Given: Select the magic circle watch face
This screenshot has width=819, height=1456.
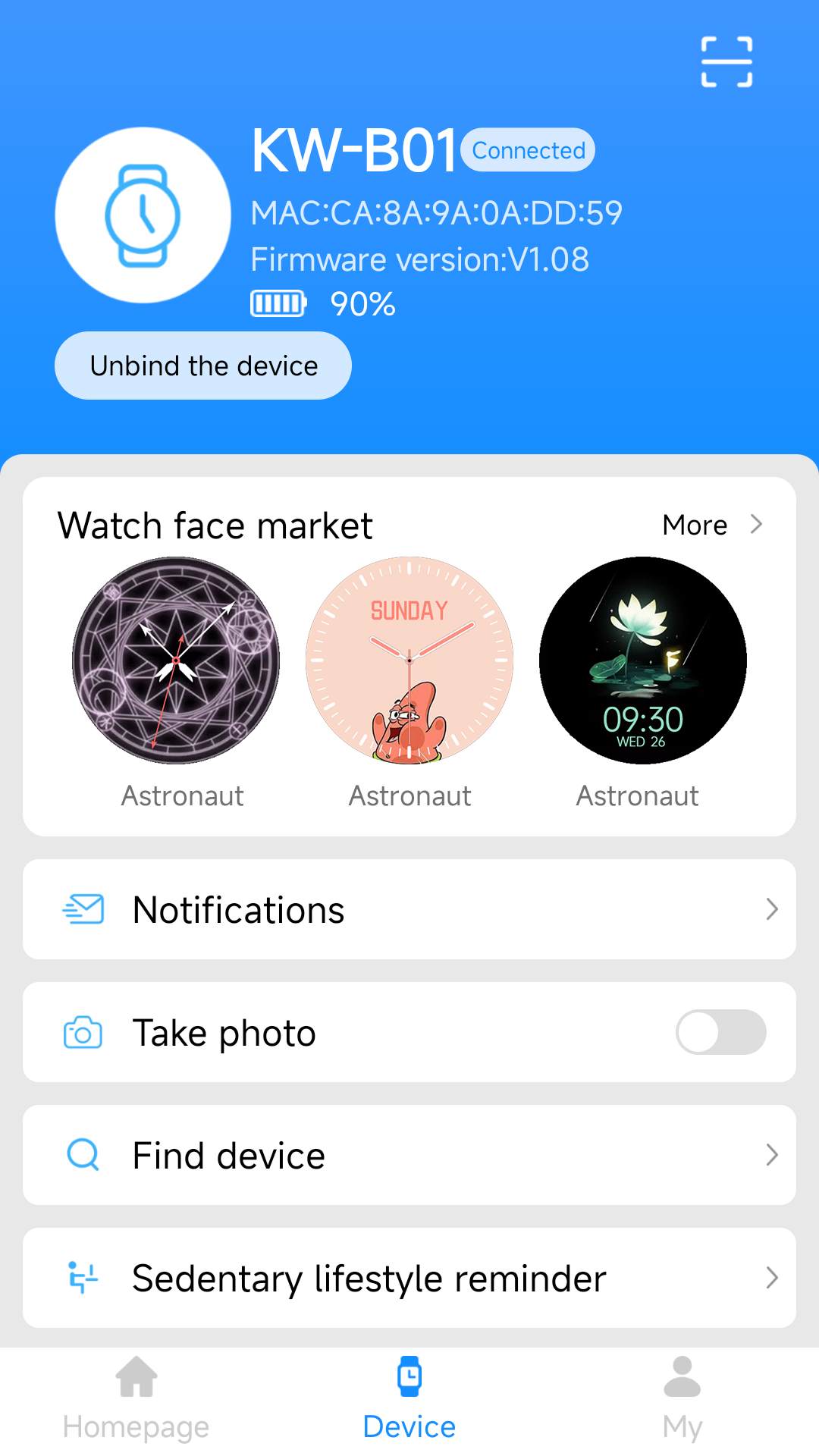Looking at the screenshot, I should point(176,661).
